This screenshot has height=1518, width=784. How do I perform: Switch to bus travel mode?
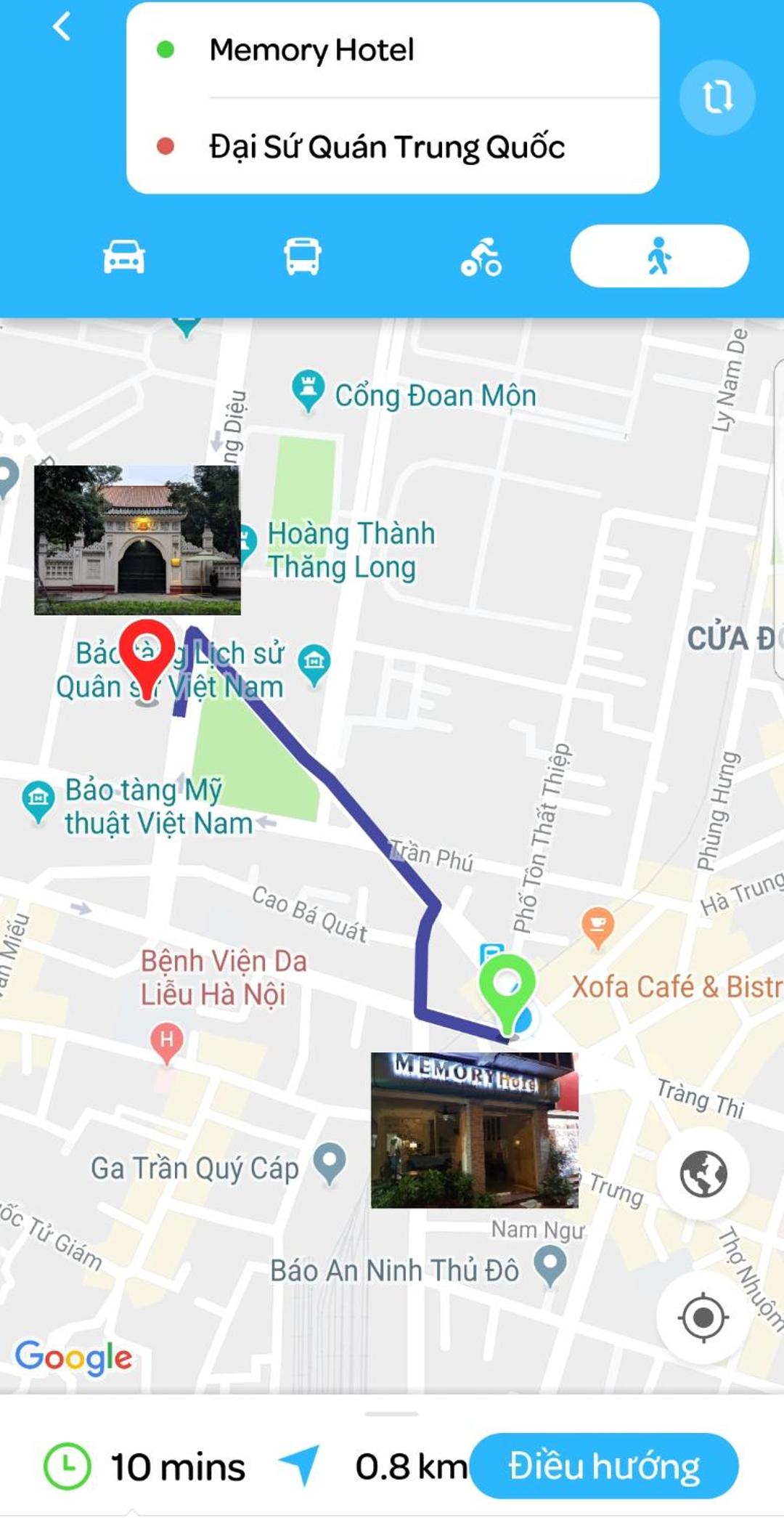pyautogui.click(x=302, y=257)
